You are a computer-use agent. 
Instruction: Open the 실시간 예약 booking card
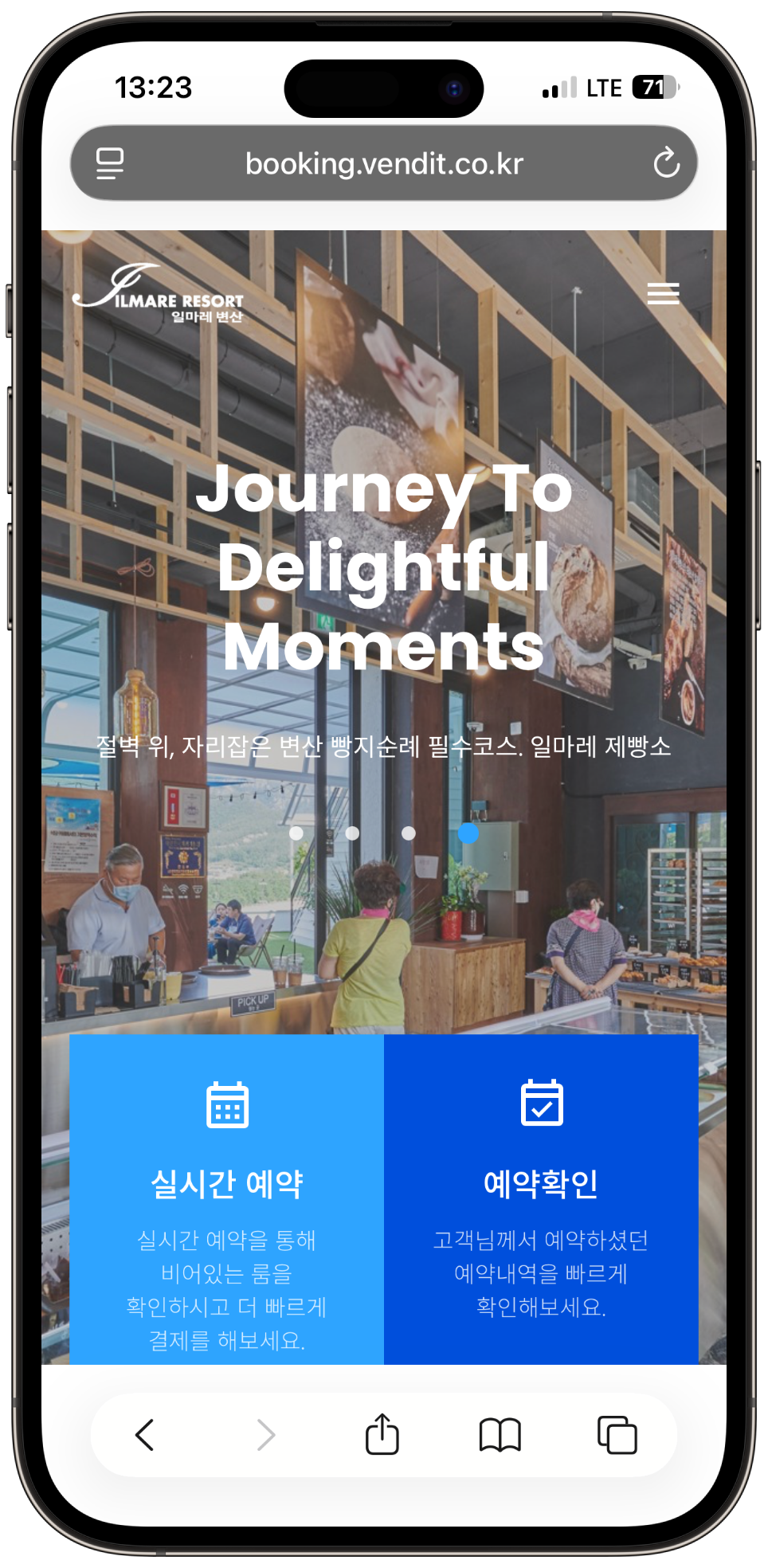227,1199
